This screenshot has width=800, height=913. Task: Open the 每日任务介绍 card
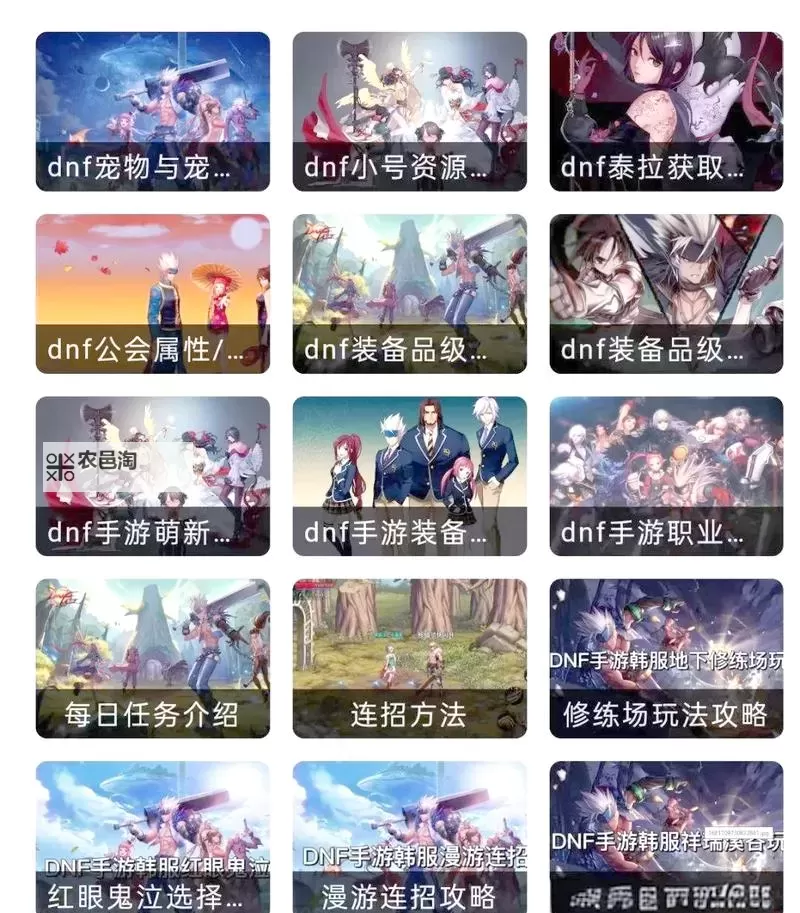[x=152, y=658]
